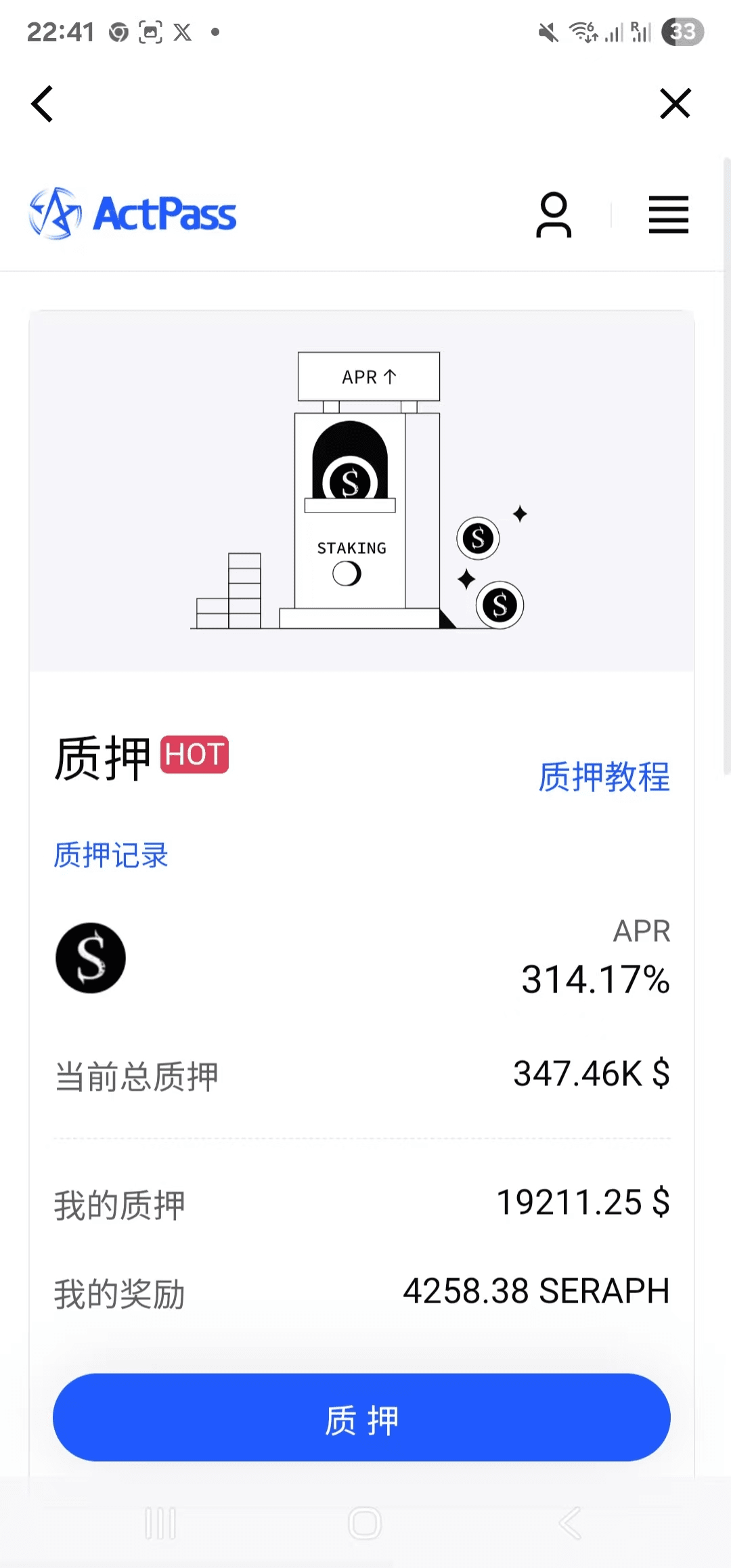The height and width of the screenshot is (1568, 731).
Task: Open the hamburger menu
Action: [x=668, y=215]
